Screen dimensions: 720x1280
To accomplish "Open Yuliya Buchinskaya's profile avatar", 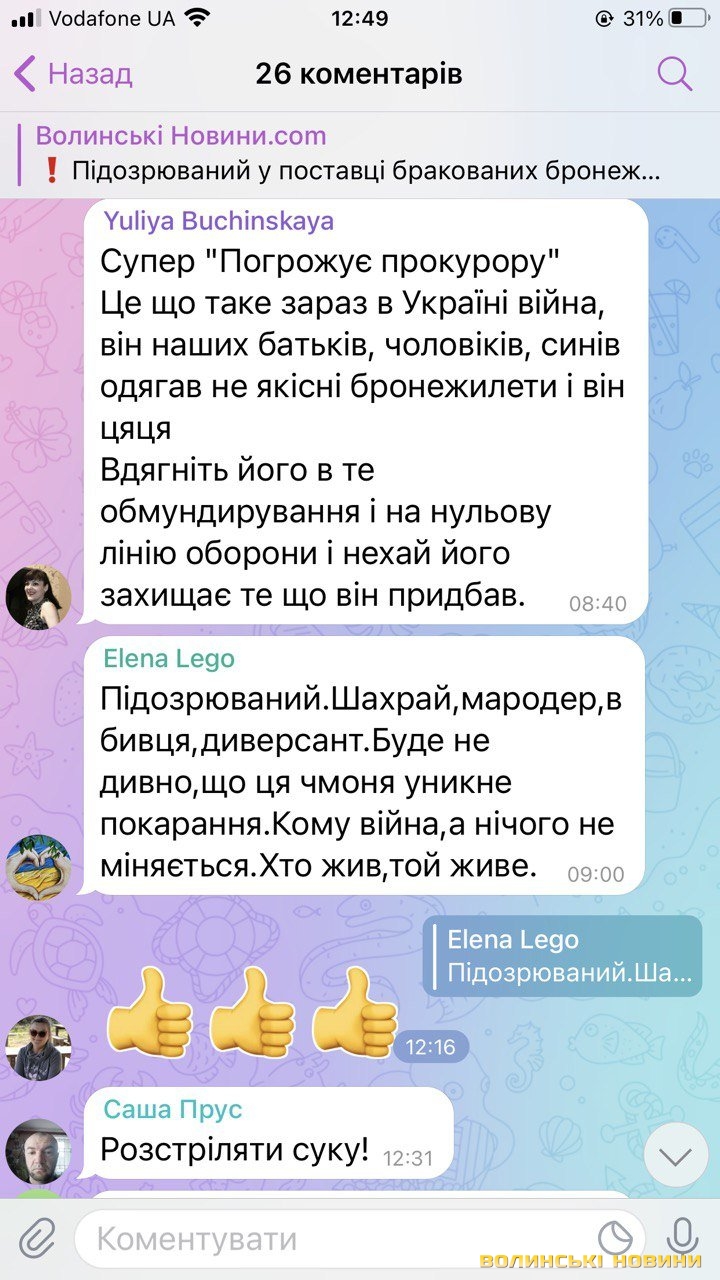I will pyautogui.click(x=39, y=597).
